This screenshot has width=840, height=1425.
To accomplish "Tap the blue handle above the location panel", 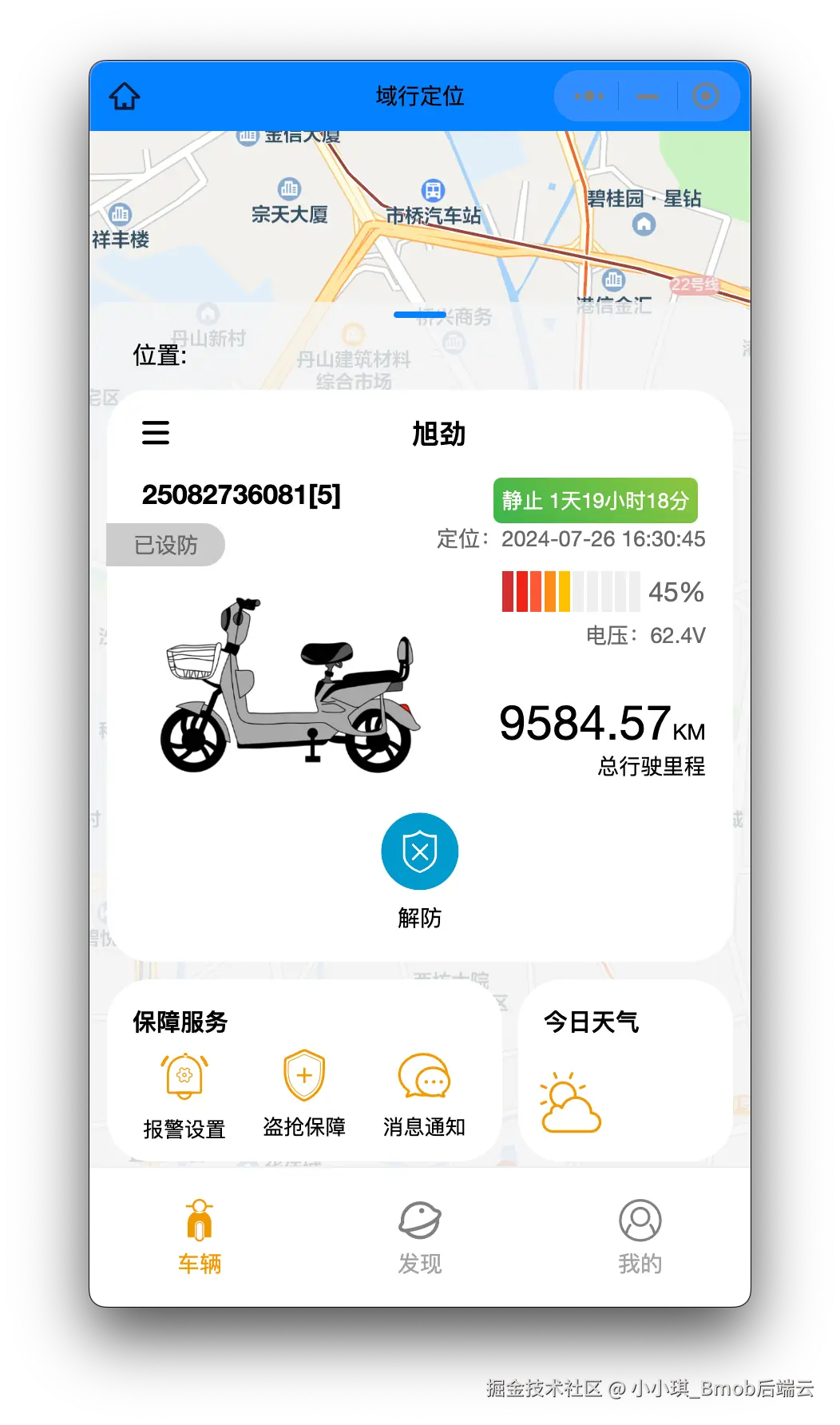I will point(420,315).
